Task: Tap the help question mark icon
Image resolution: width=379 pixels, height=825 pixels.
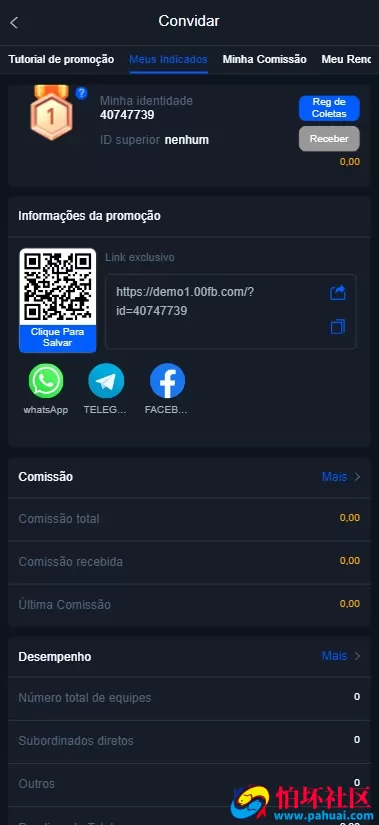Action: [81, 93]
